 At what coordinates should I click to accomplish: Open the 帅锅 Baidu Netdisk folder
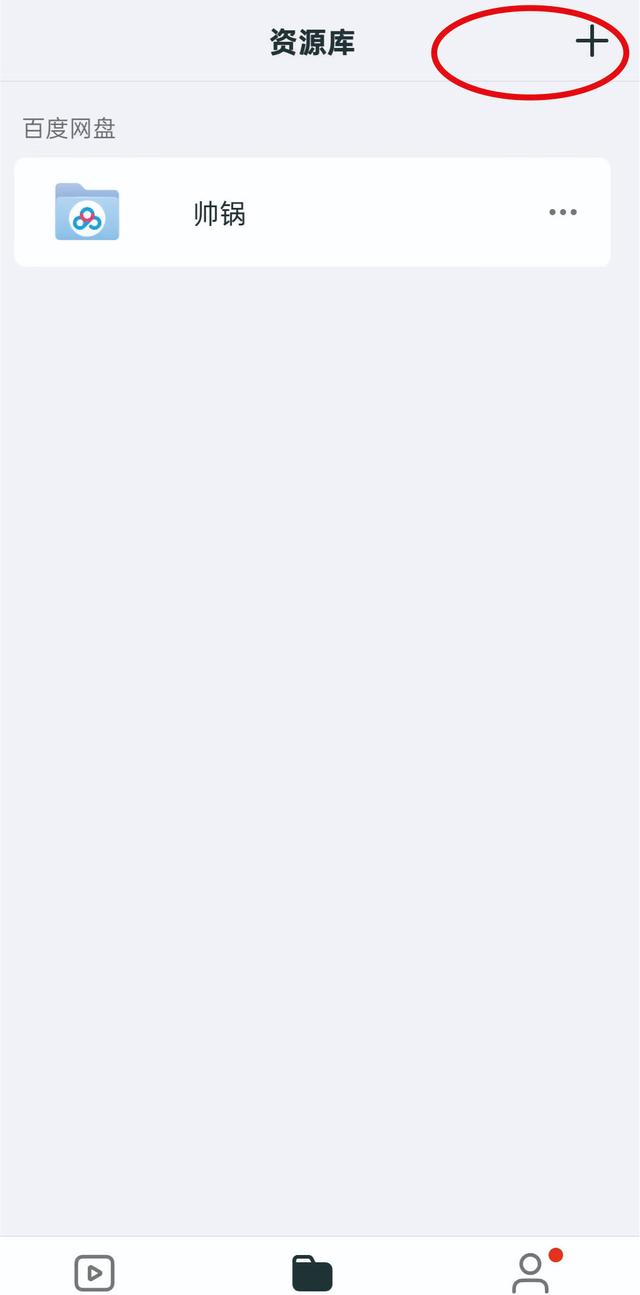point(220,213)
